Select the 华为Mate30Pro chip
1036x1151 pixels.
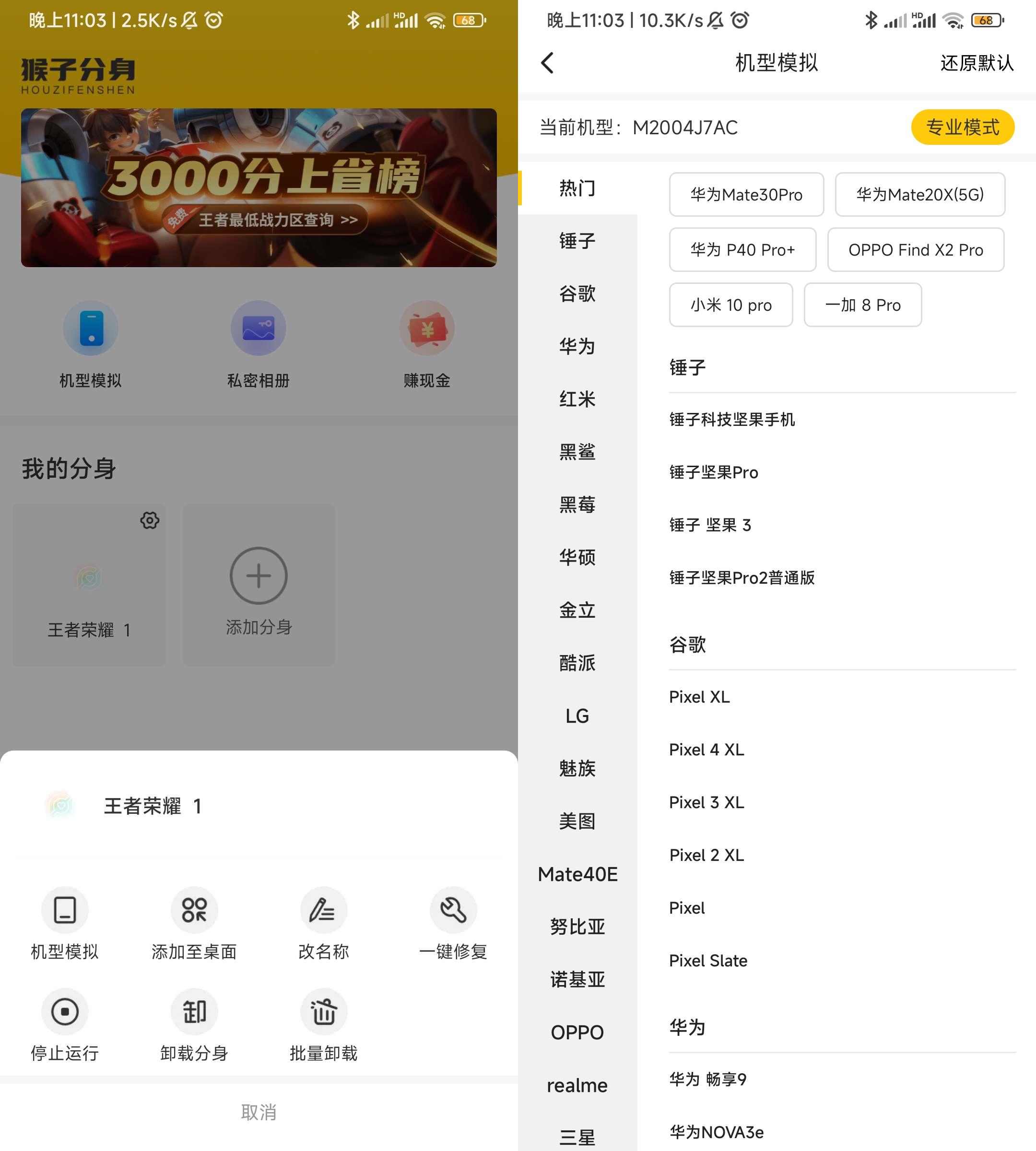click(x=746, y=195)
